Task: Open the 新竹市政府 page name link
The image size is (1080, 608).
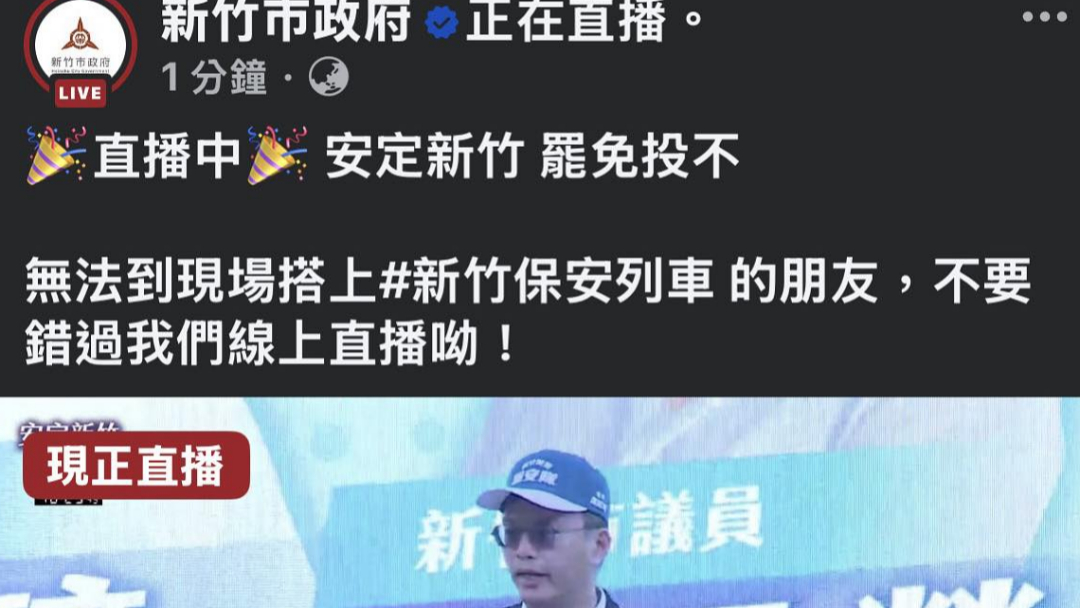Action: tap(286, 22)
